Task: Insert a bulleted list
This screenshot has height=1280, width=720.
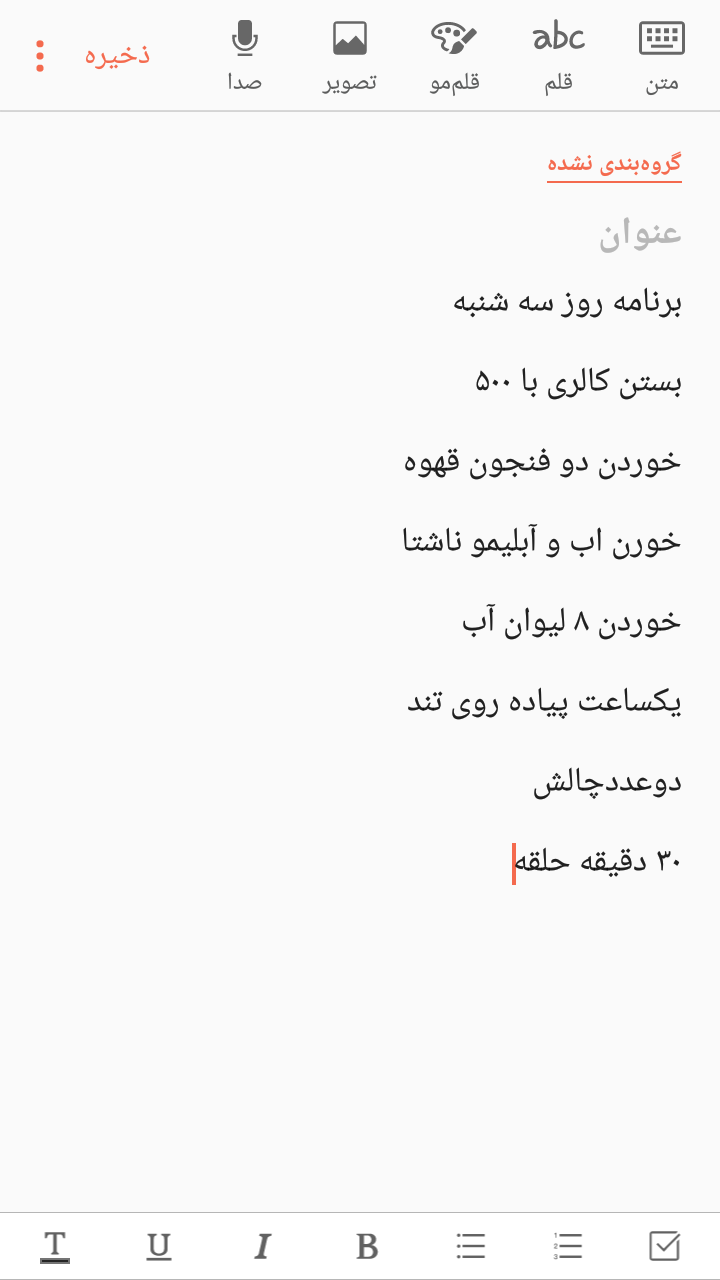Action: (470, 1246)
